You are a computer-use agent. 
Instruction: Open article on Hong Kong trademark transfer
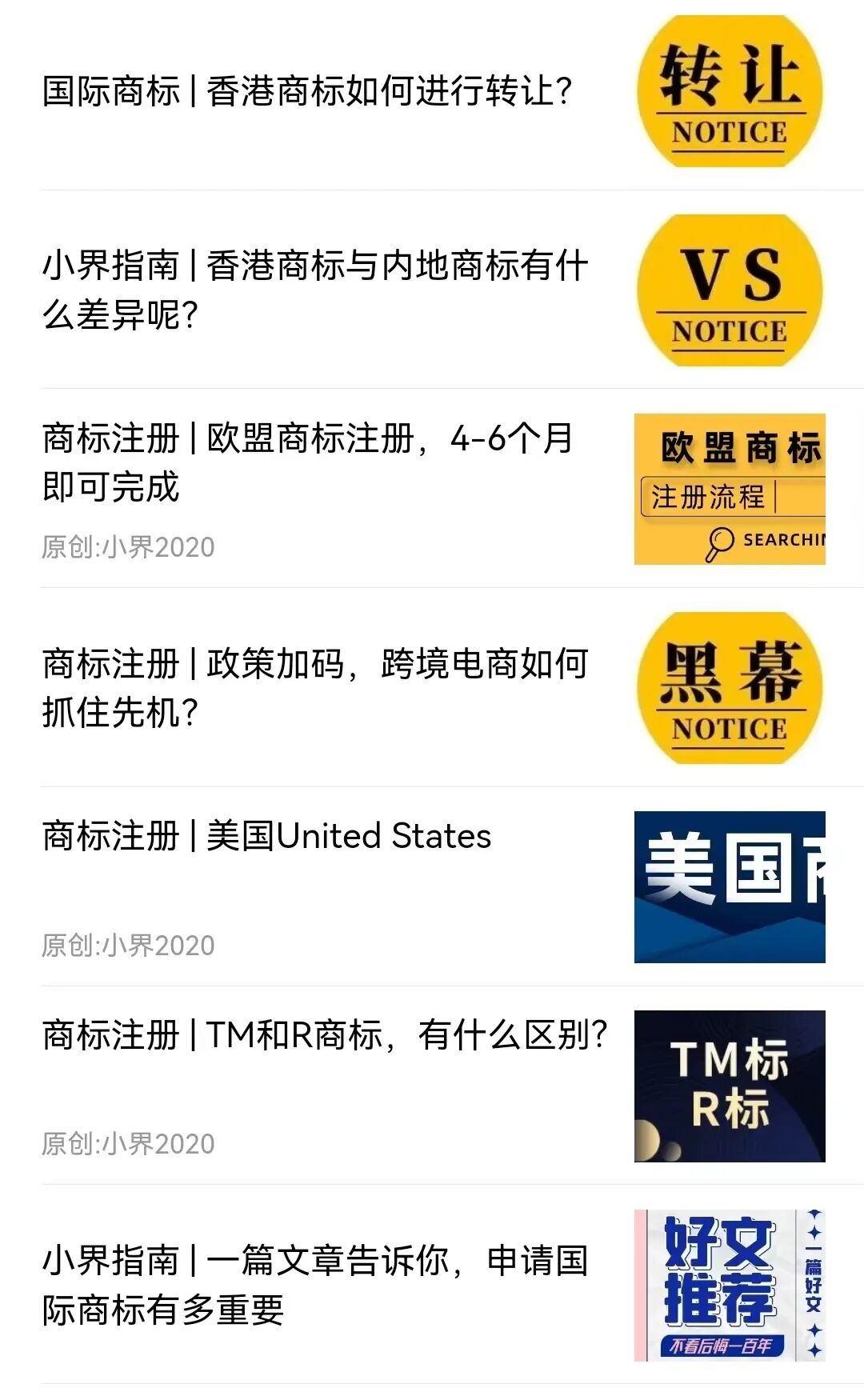[308, 91]
